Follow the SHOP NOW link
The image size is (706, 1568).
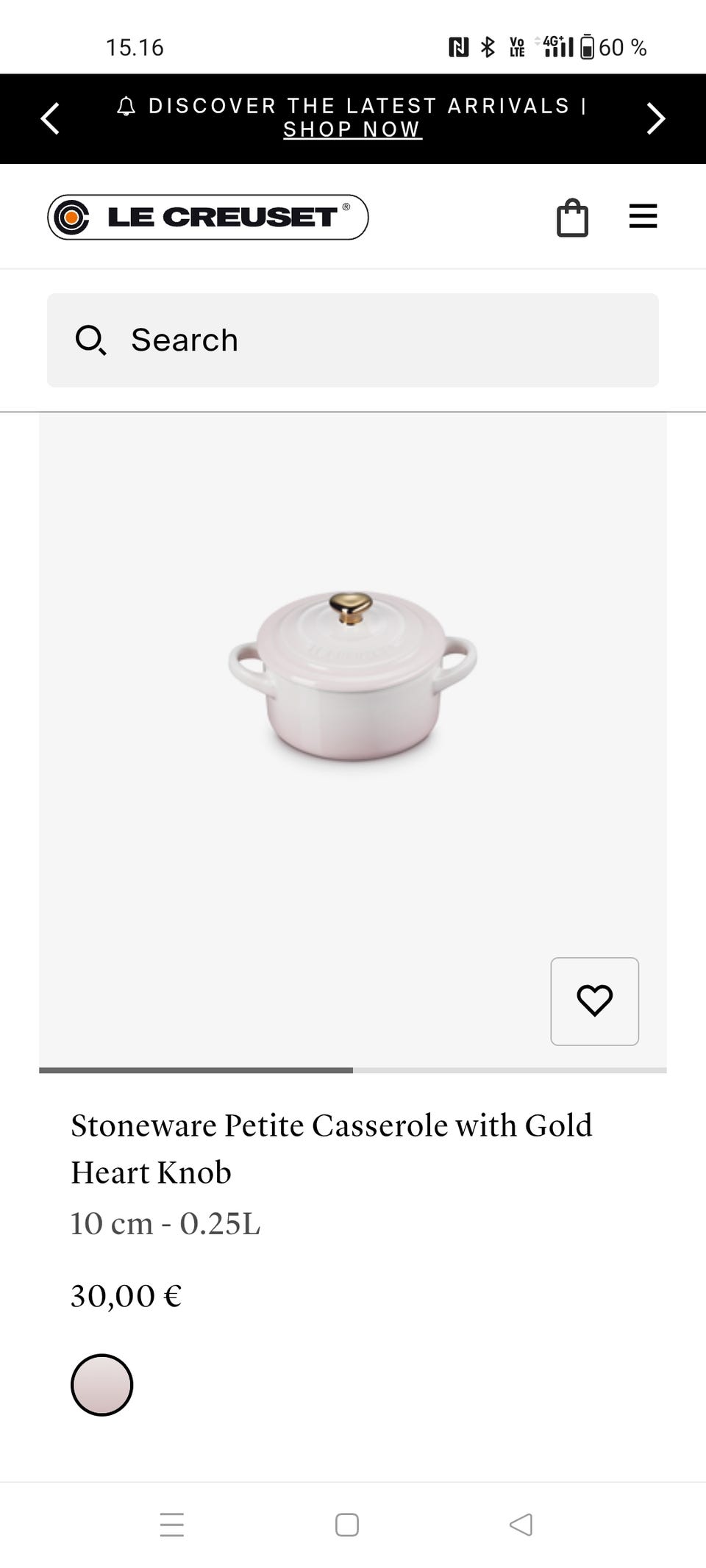click(352, 129)
